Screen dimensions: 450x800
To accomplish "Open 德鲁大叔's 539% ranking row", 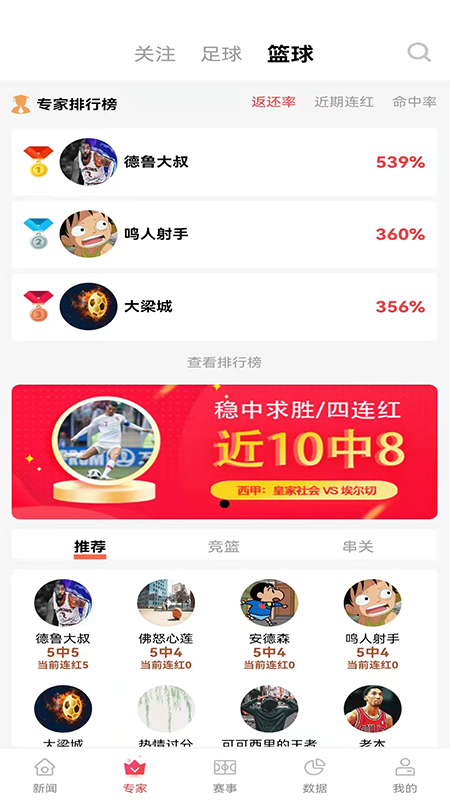I will pyautogui.click(x=224, y=162).
